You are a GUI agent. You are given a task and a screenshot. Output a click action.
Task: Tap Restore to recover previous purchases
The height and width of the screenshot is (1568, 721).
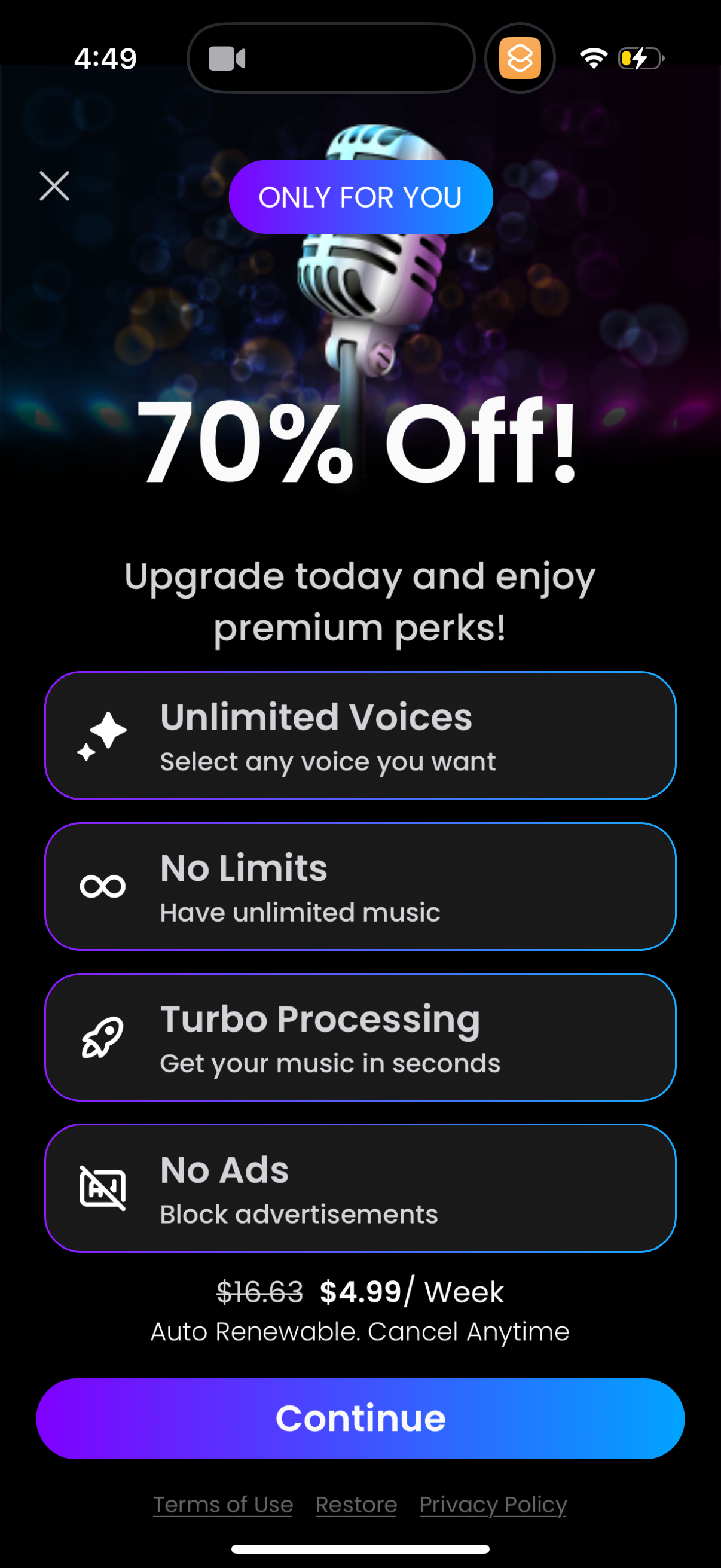pos(356,1504)
